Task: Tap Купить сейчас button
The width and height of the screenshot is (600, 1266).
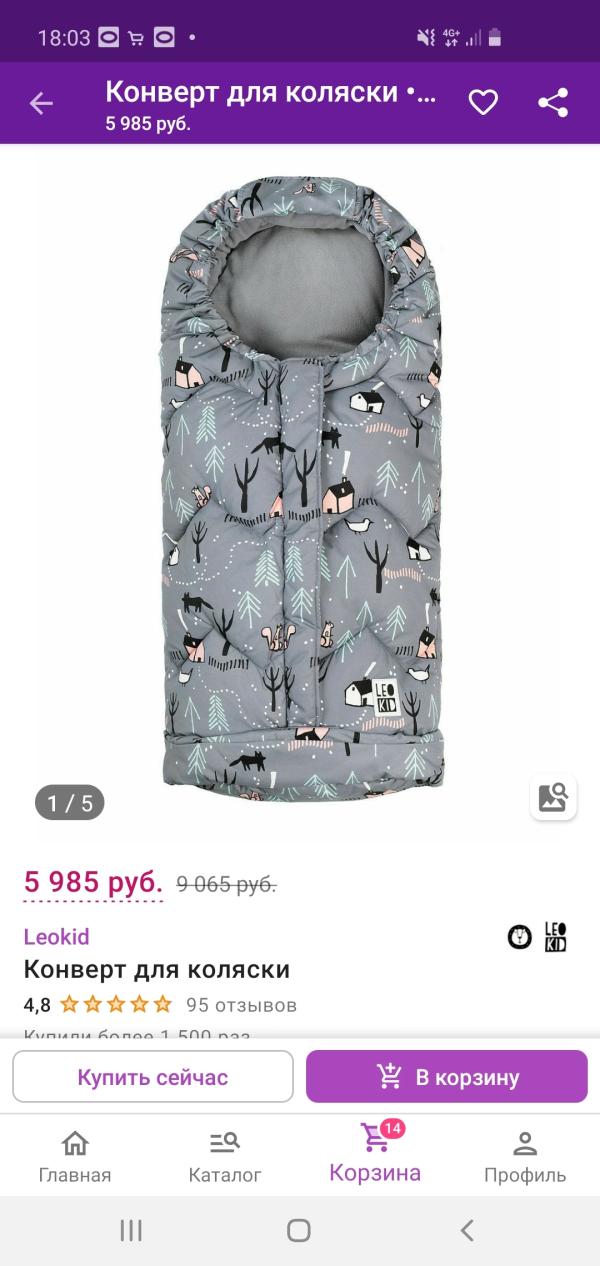Action: [x=153, y=1077]
